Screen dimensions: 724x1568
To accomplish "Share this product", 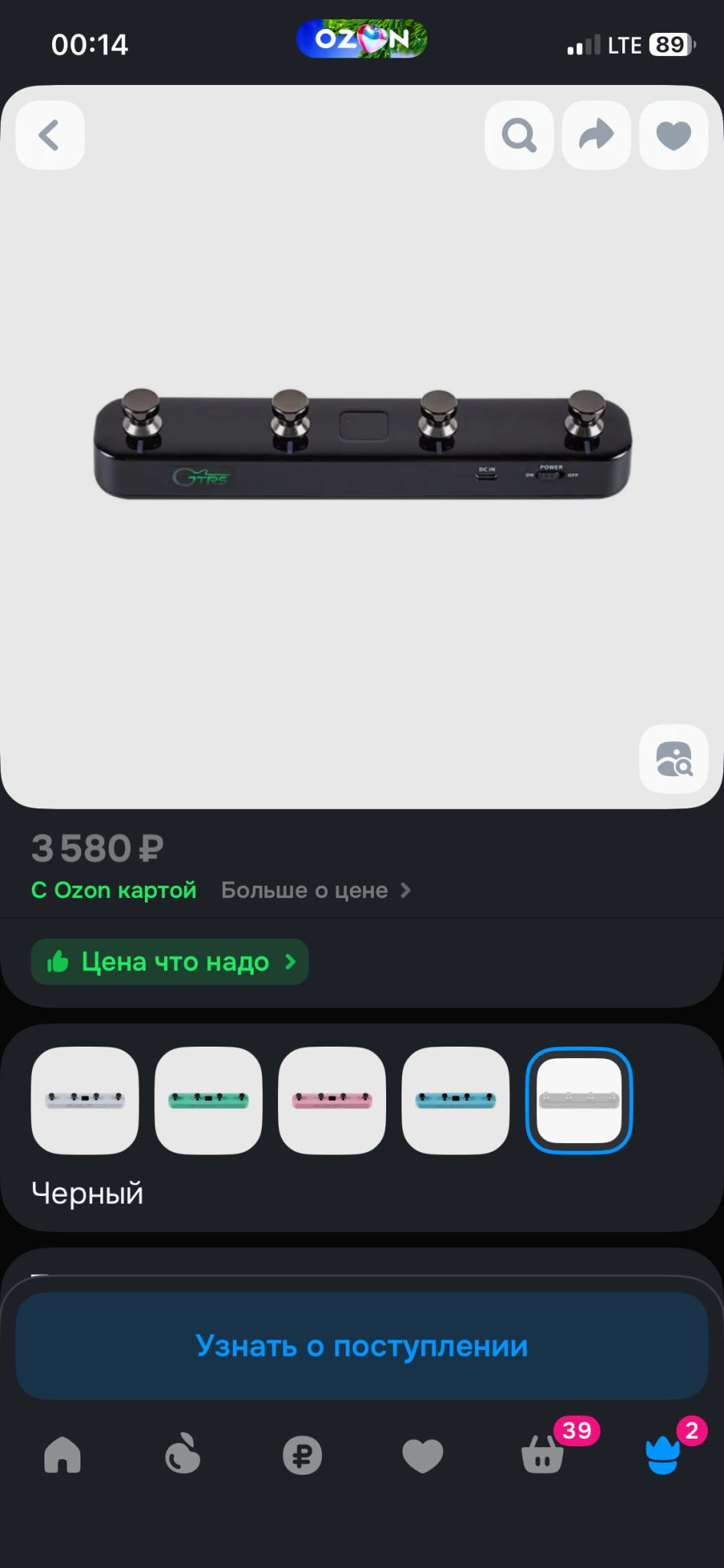I will tap(596, 136).
